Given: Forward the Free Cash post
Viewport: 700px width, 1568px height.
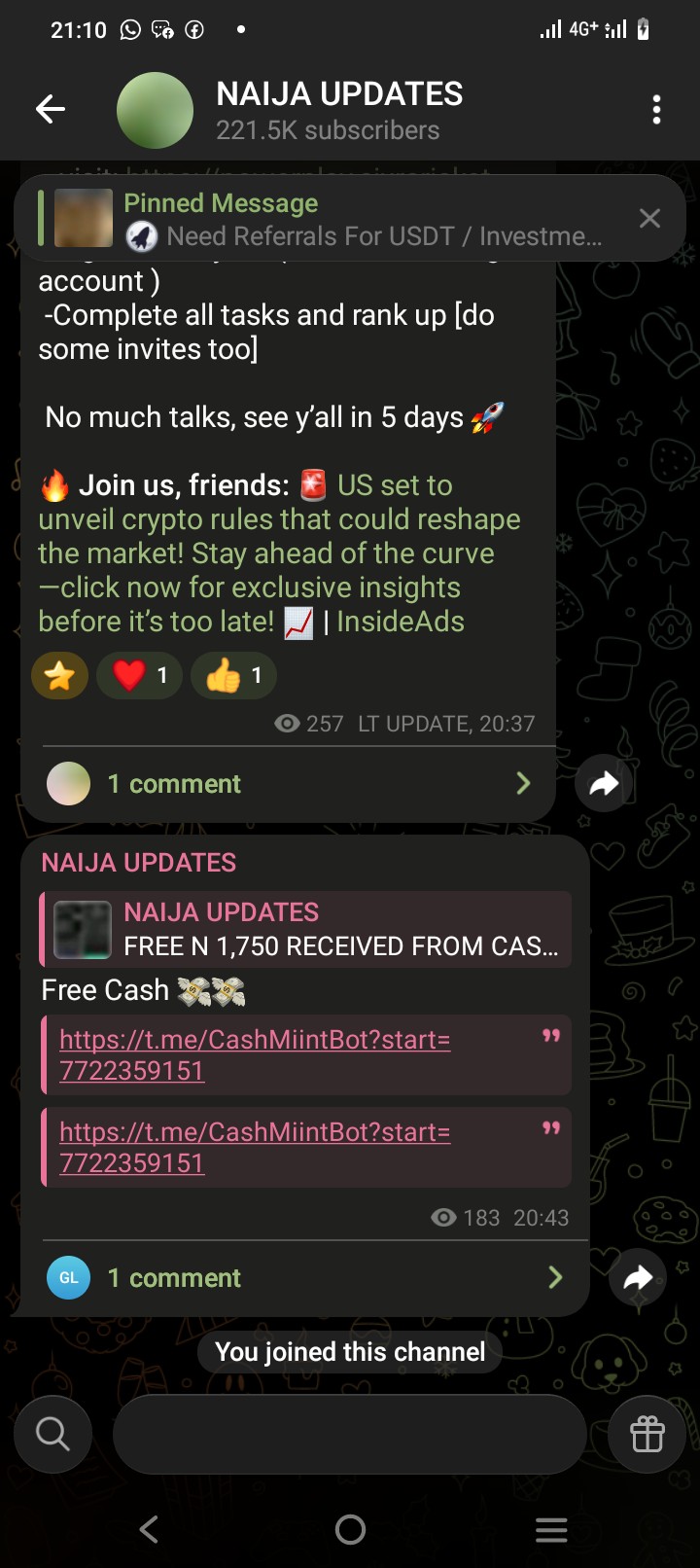Looking at the screenshot, I should click(637, 1278).
